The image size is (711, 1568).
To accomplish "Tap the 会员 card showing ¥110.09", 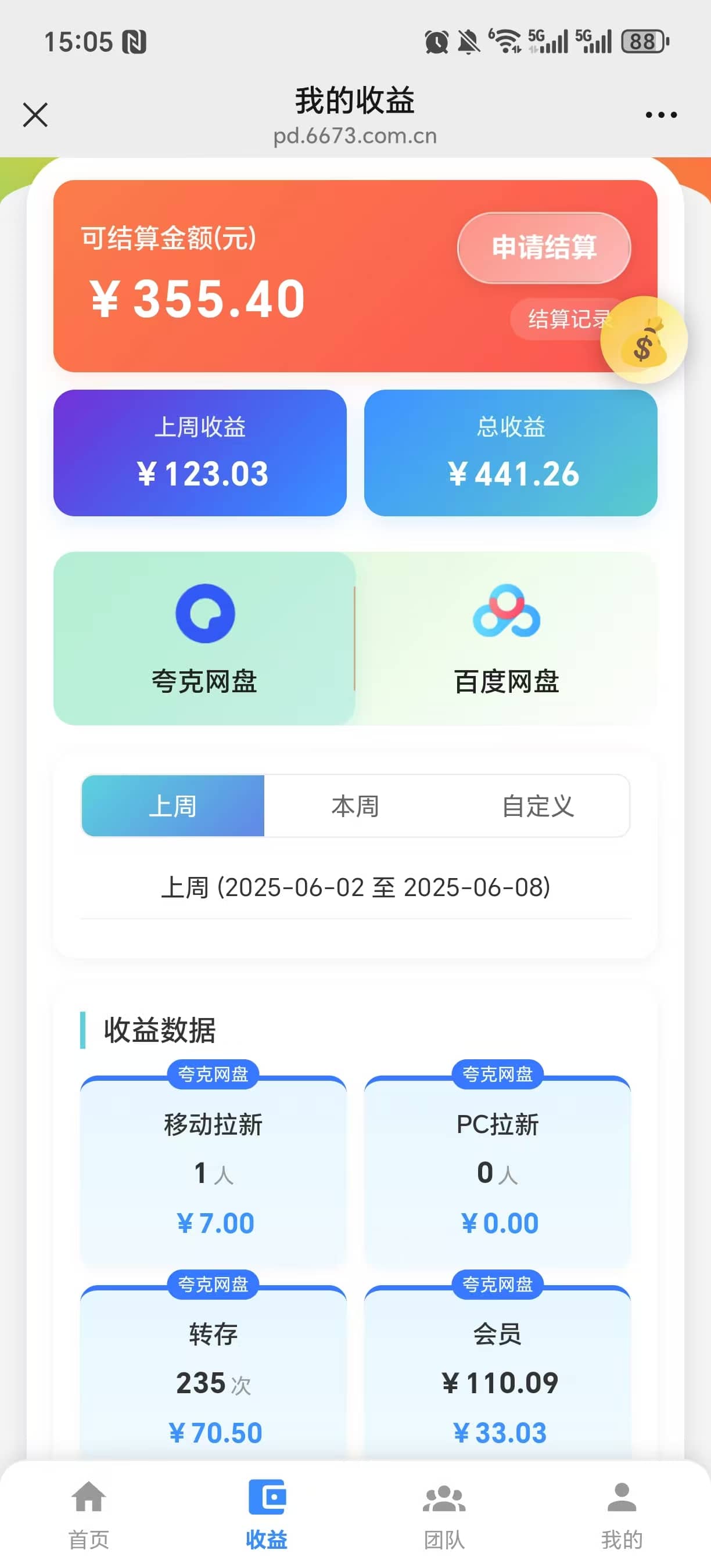I will click(499, 1382).
